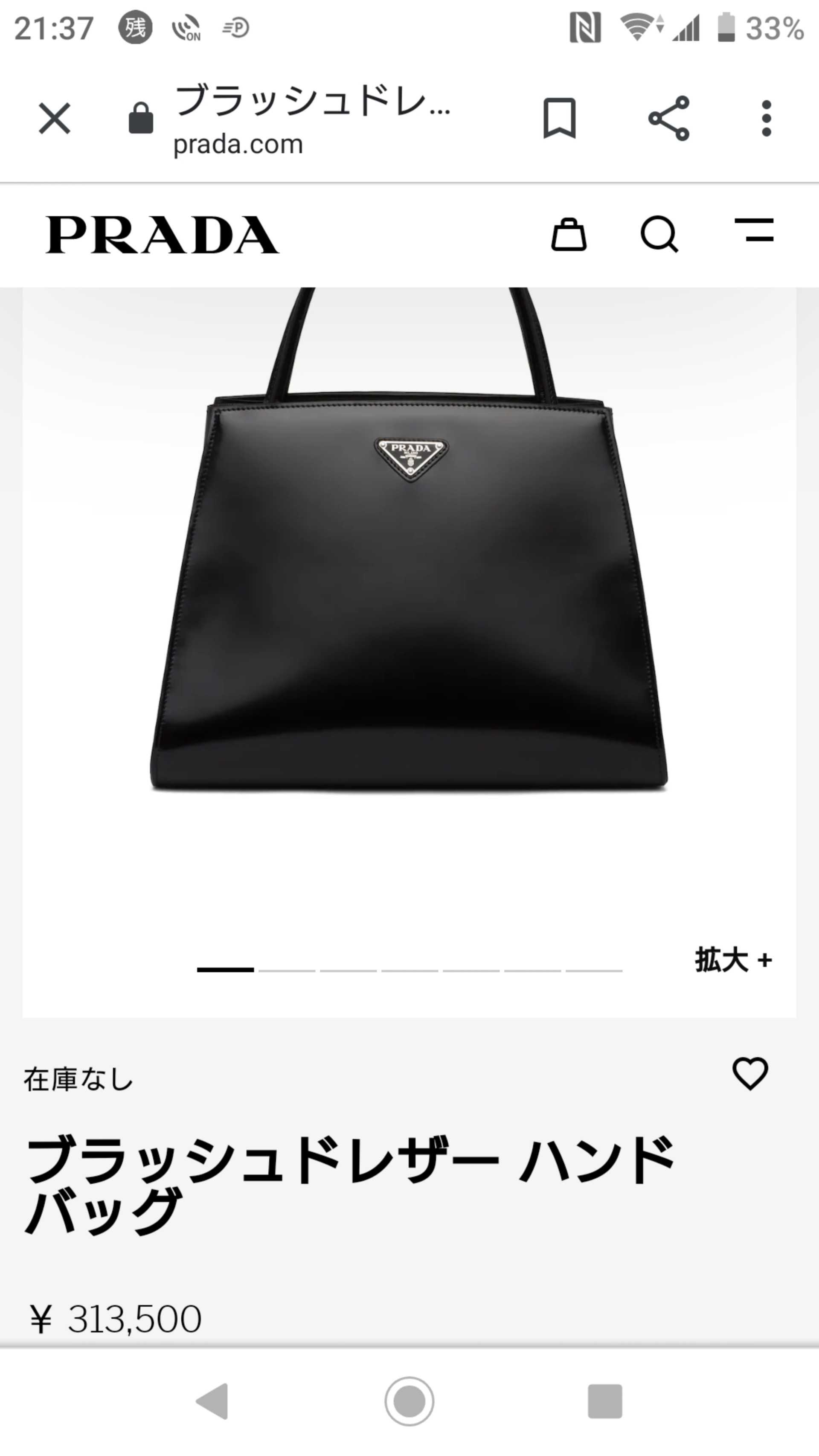Click the padlock icon beside prada.com

click(141, 118)
